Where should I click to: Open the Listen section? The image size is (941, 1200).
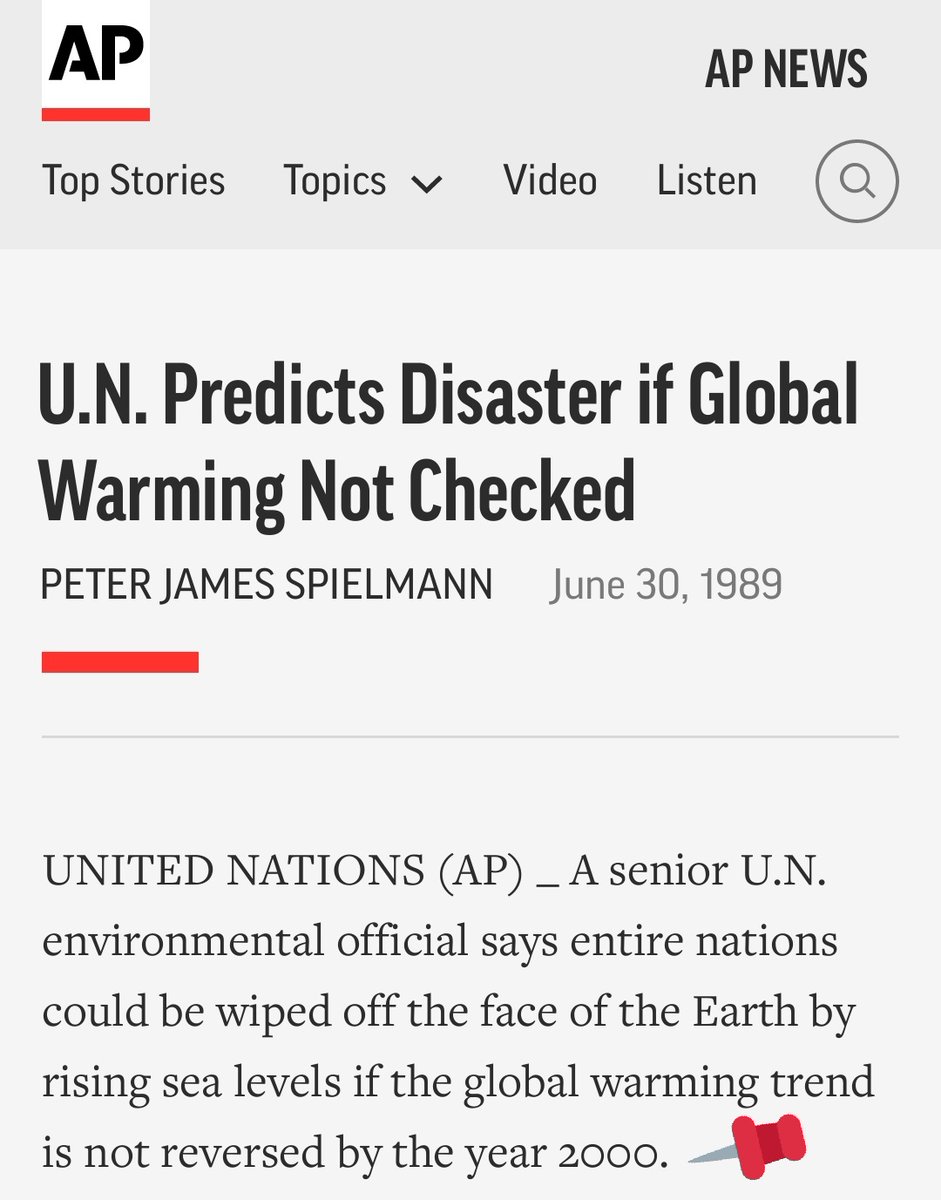tap(706, 181)
